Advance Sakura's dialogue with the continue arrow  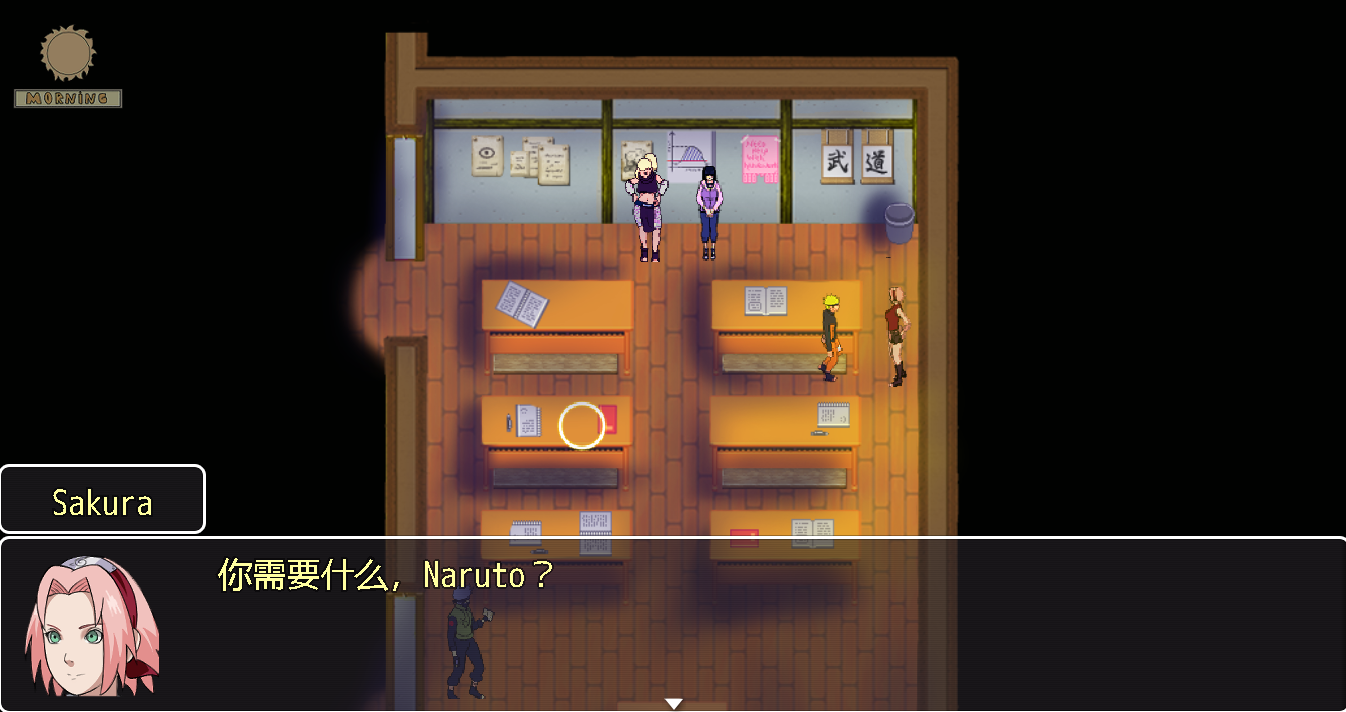pyautogui.click(x=674, y=703)
